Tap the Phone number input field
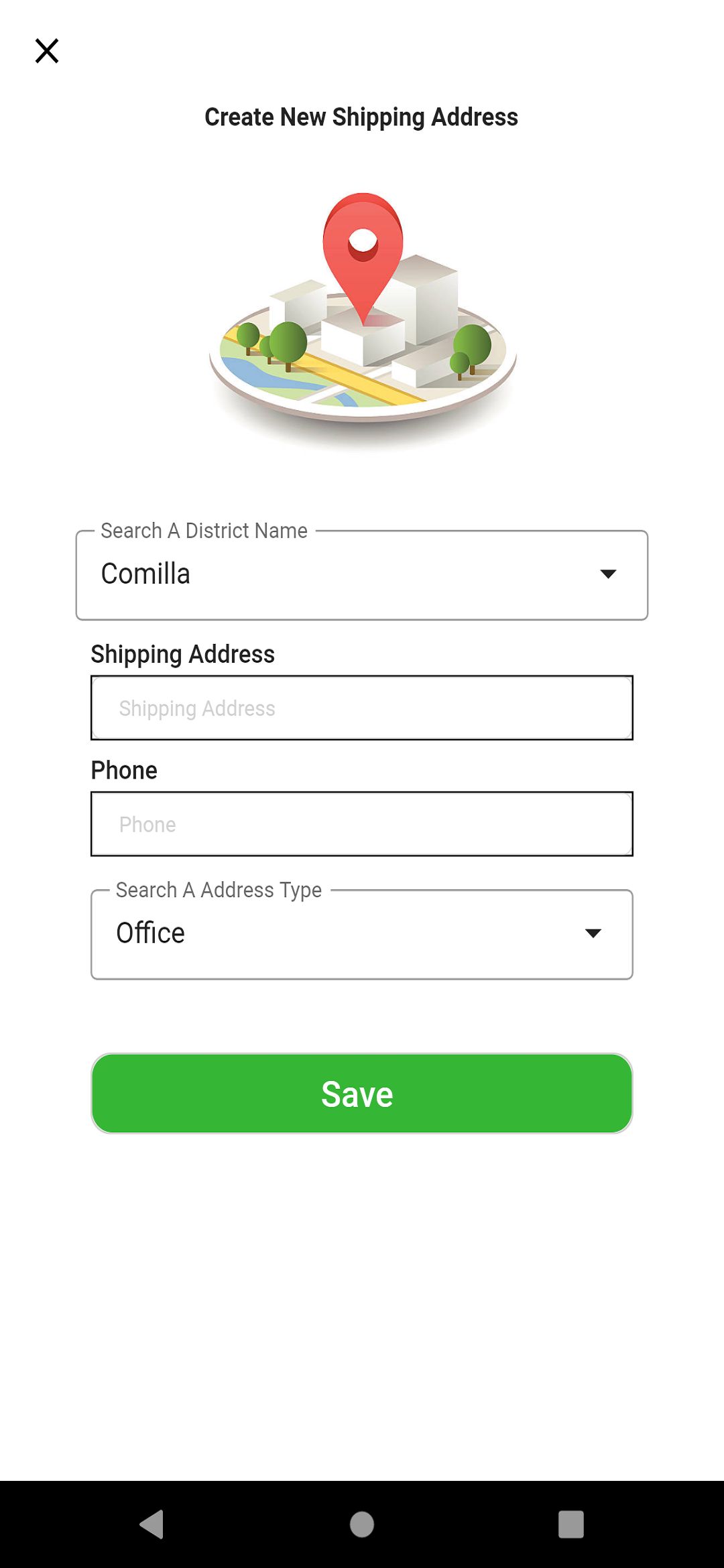The image size is (724, 1568). pyautogui.click(x=361, y=824)
